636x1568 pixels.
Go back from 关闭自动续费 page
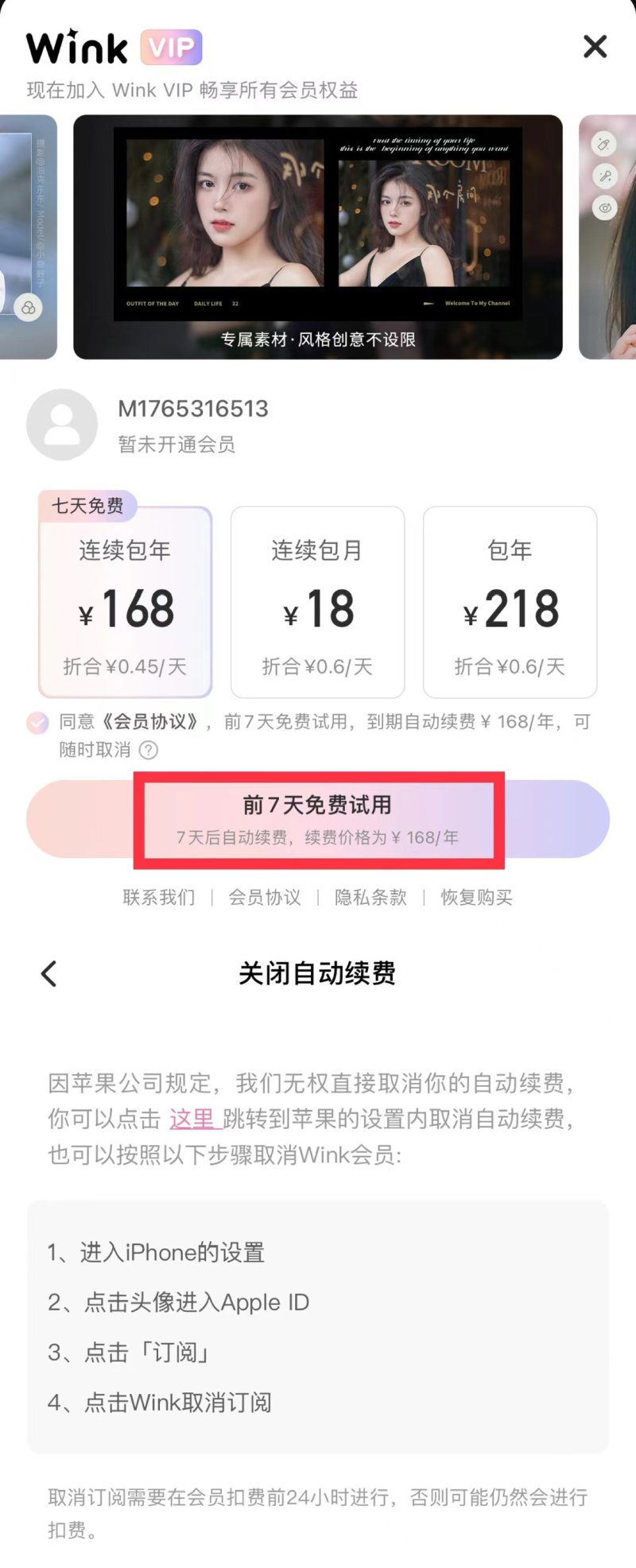tap(49, 973)
